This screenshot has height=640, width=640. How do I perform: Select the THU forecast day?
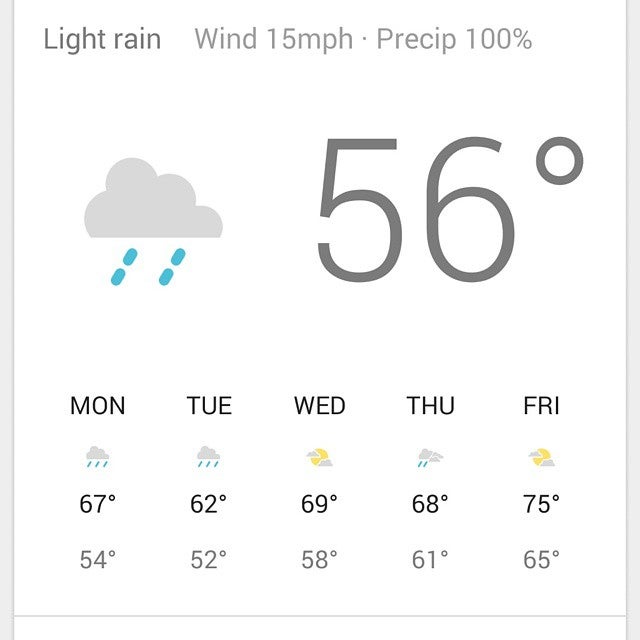point(430,406)
